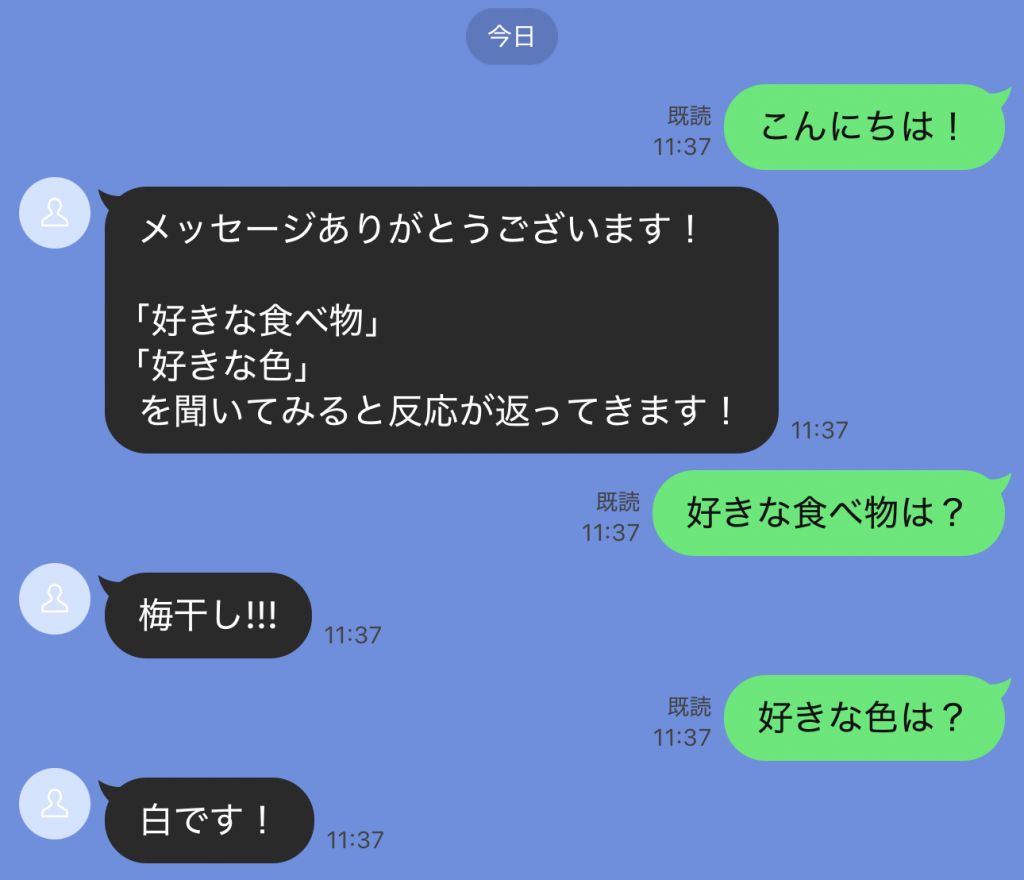This screenshot has height=880, width=1024.
Task: Open the avatar beside the 白です！ reply
Action: point(55,804)
